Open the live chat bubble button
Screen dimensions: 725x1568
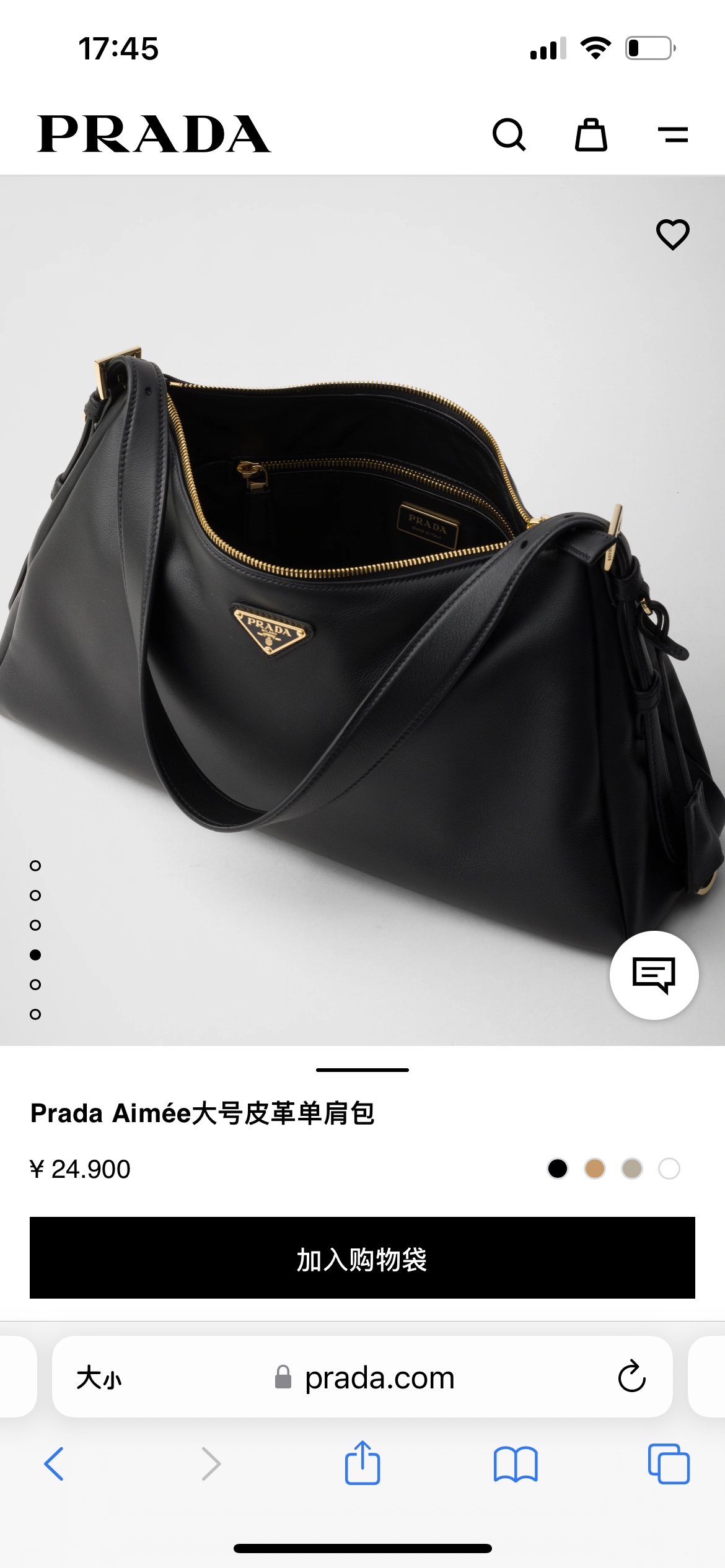(x=654, y=975)
